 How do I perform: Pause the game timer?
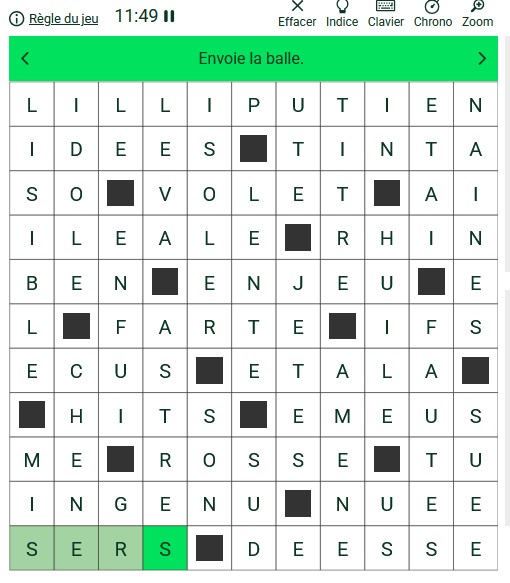(169, 16)
